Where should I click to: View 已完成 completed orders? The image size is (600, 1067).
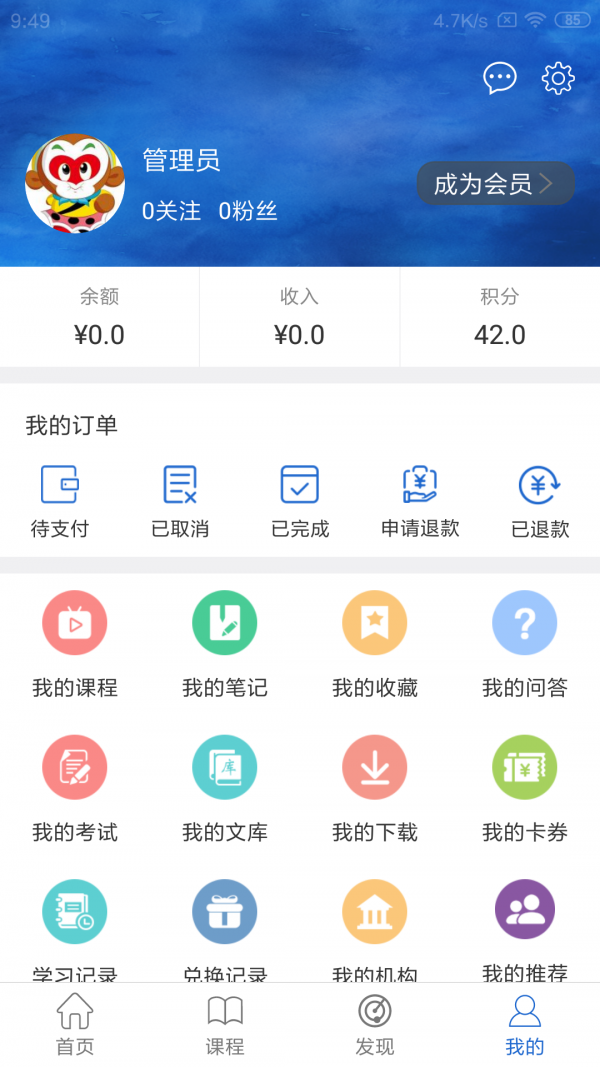[x=300, y=501]
